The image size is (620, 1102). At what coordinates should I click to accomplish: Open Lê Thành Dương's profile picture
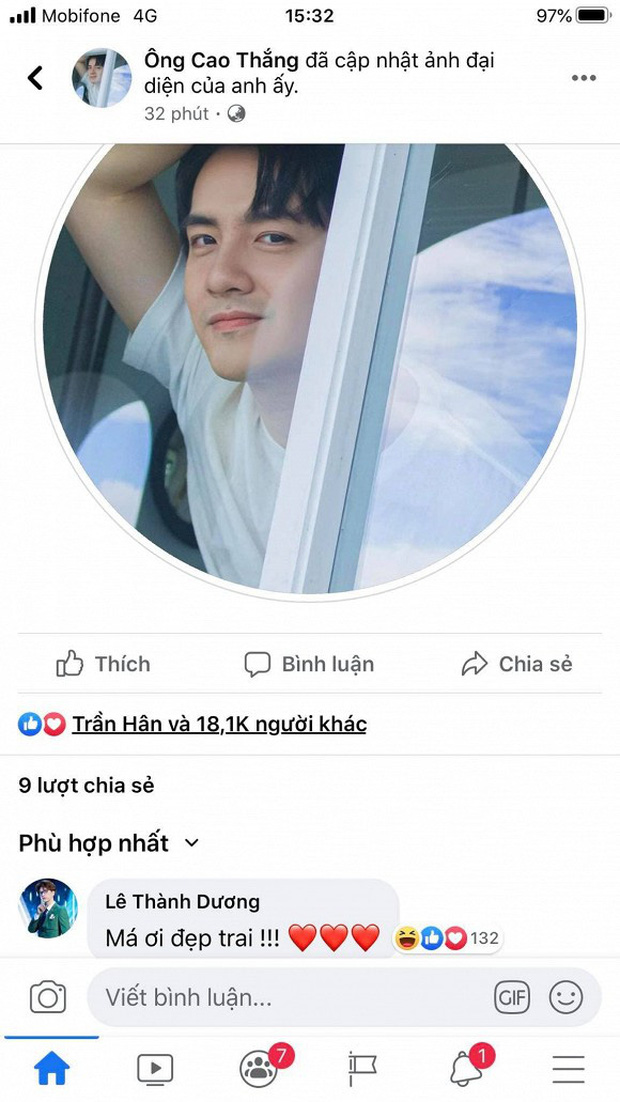coord(48,908)
